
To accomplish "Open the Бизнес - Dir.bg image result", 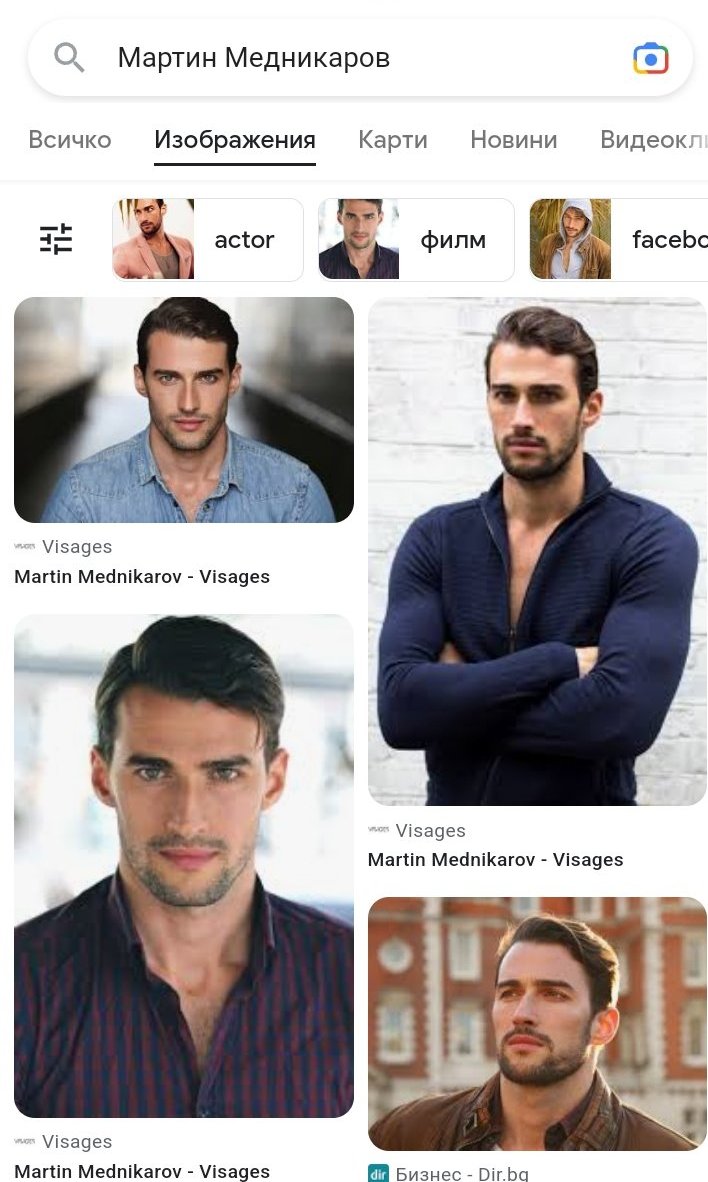I will click(537, 1023).
